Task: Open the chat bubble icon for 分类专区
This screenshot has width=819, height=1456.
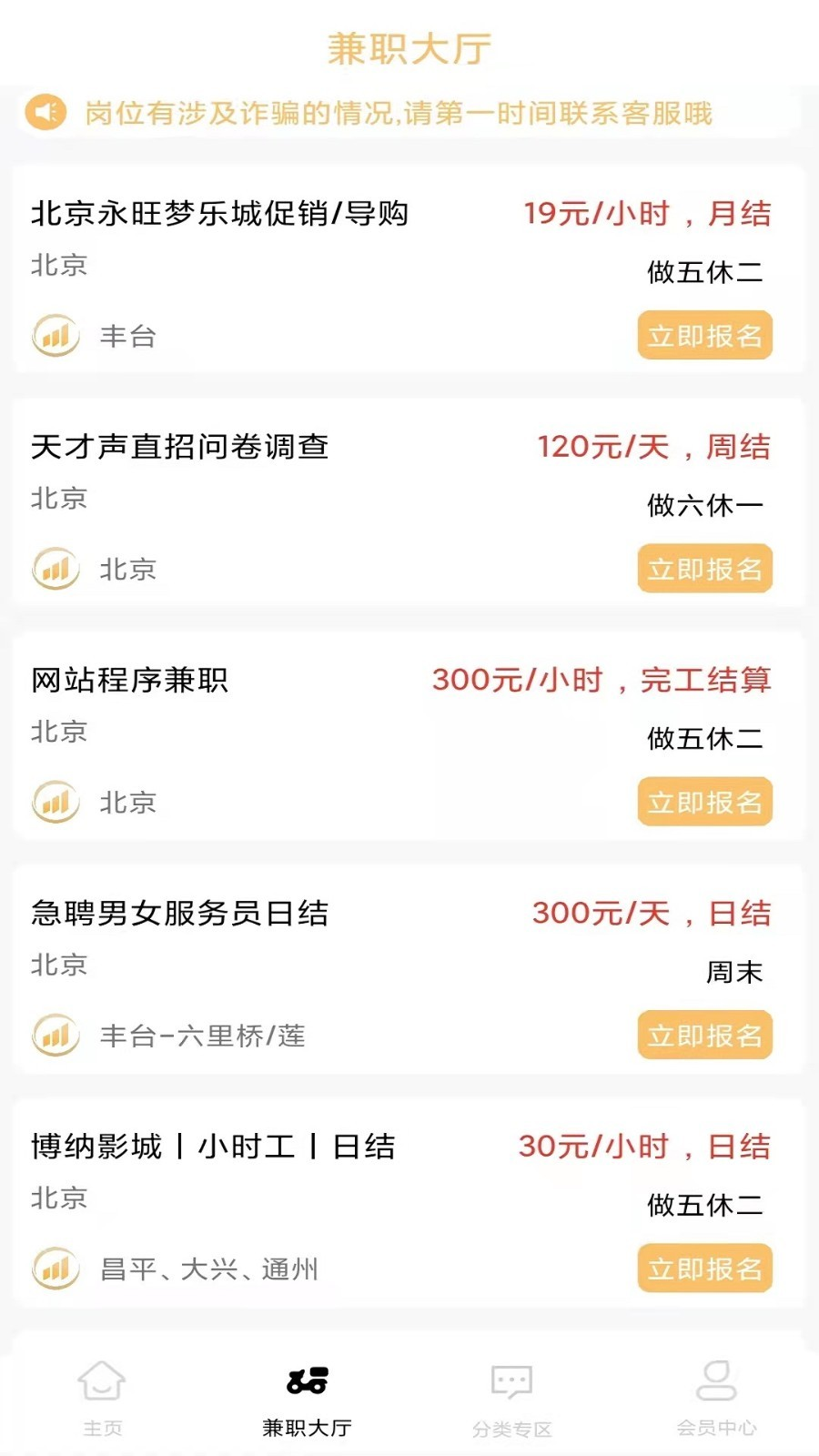Action: [x=511, y=1380]
